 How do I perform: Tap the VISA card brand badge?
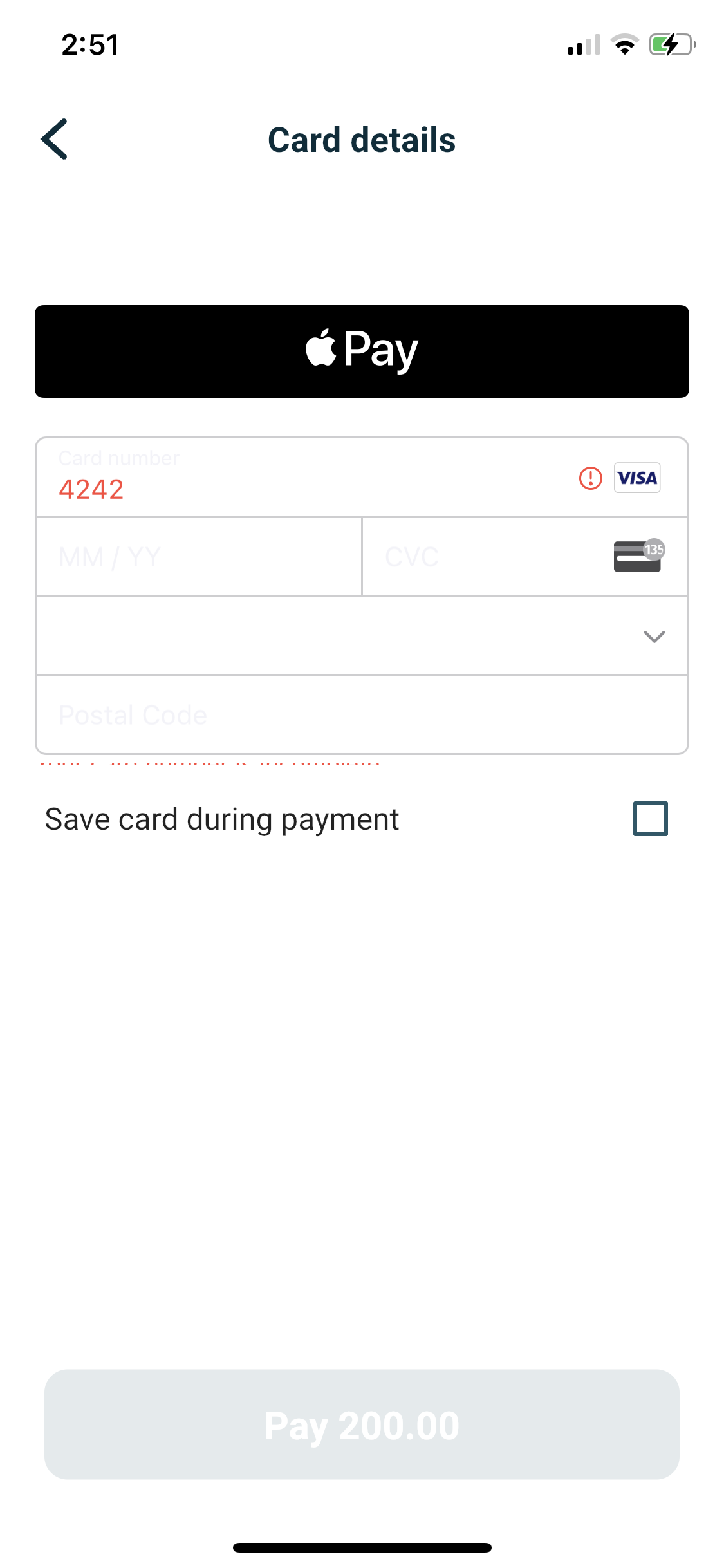[x=636, y=478]
